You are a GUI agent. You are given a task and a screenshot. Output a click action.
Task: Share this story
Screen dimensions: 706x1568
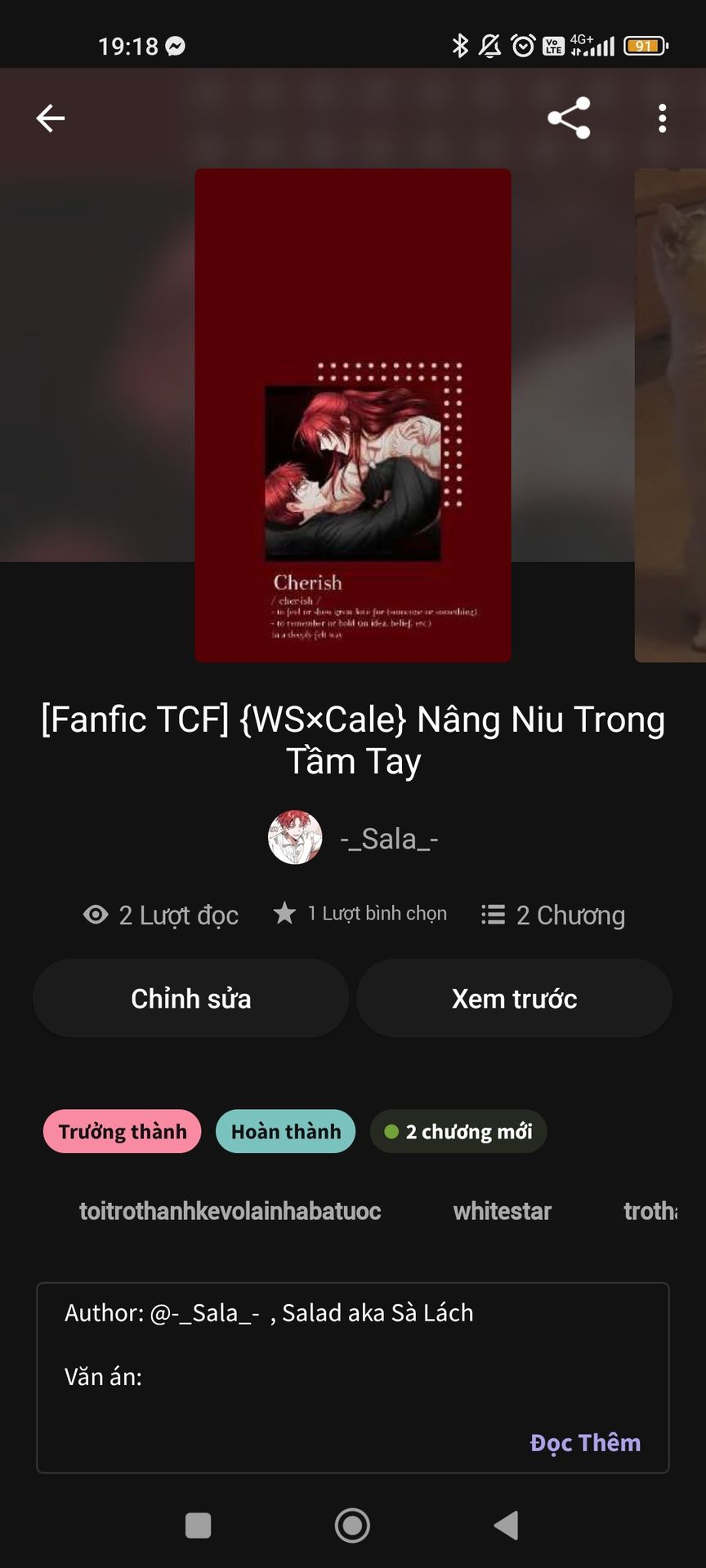tap(569, 118)
